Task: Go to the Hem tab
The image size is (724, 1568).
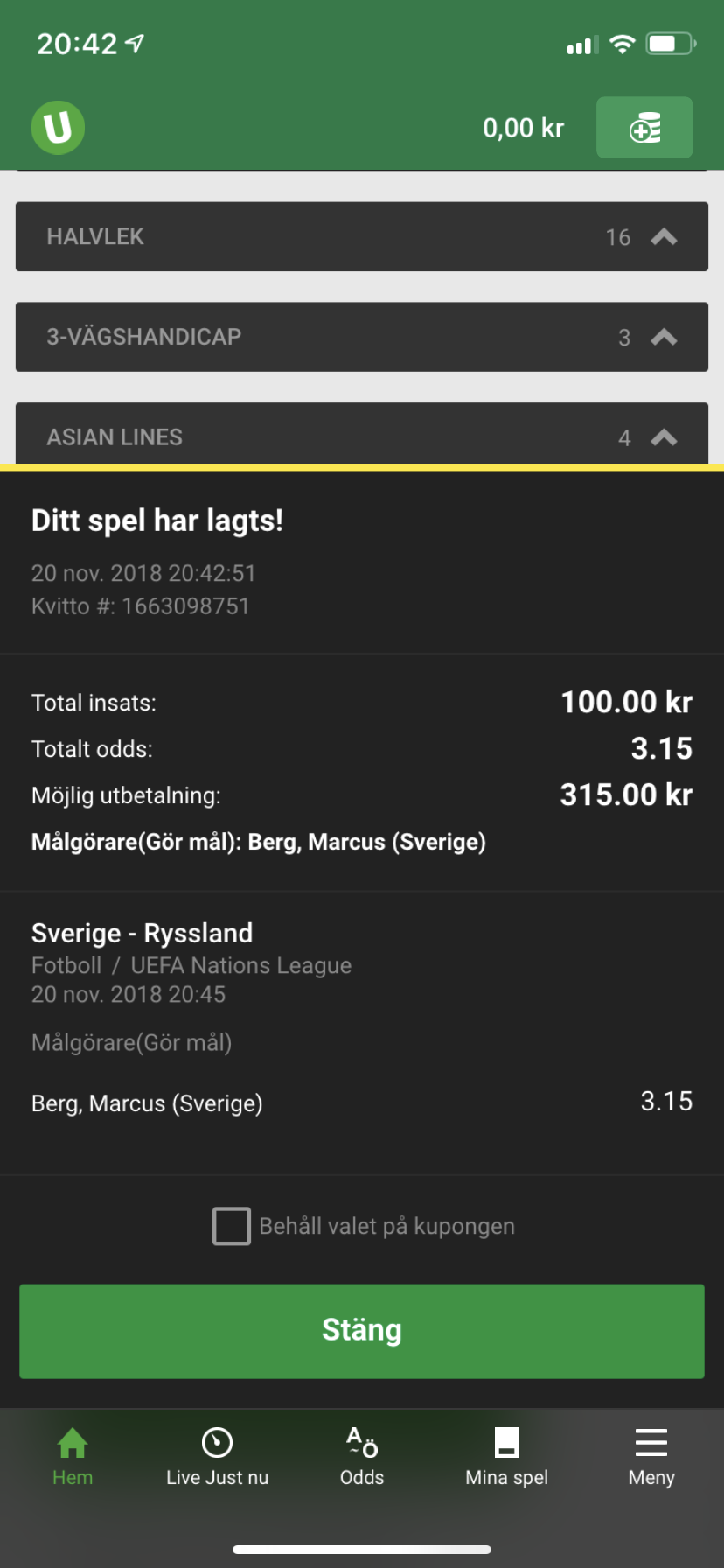Action: (x=73, y=1457)
